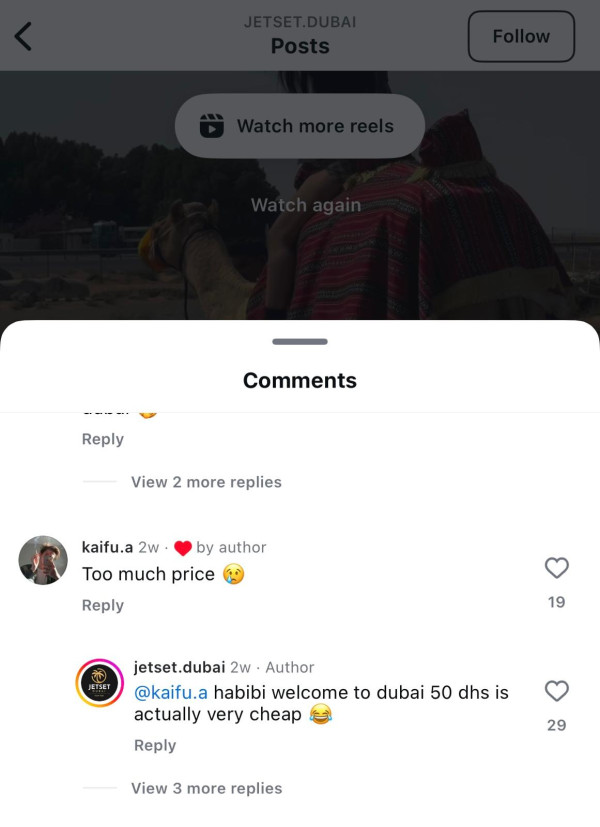Like jetset.dubai's habibi reply
Viewport: 600px width, 827px height.
(x=556, y=691)
